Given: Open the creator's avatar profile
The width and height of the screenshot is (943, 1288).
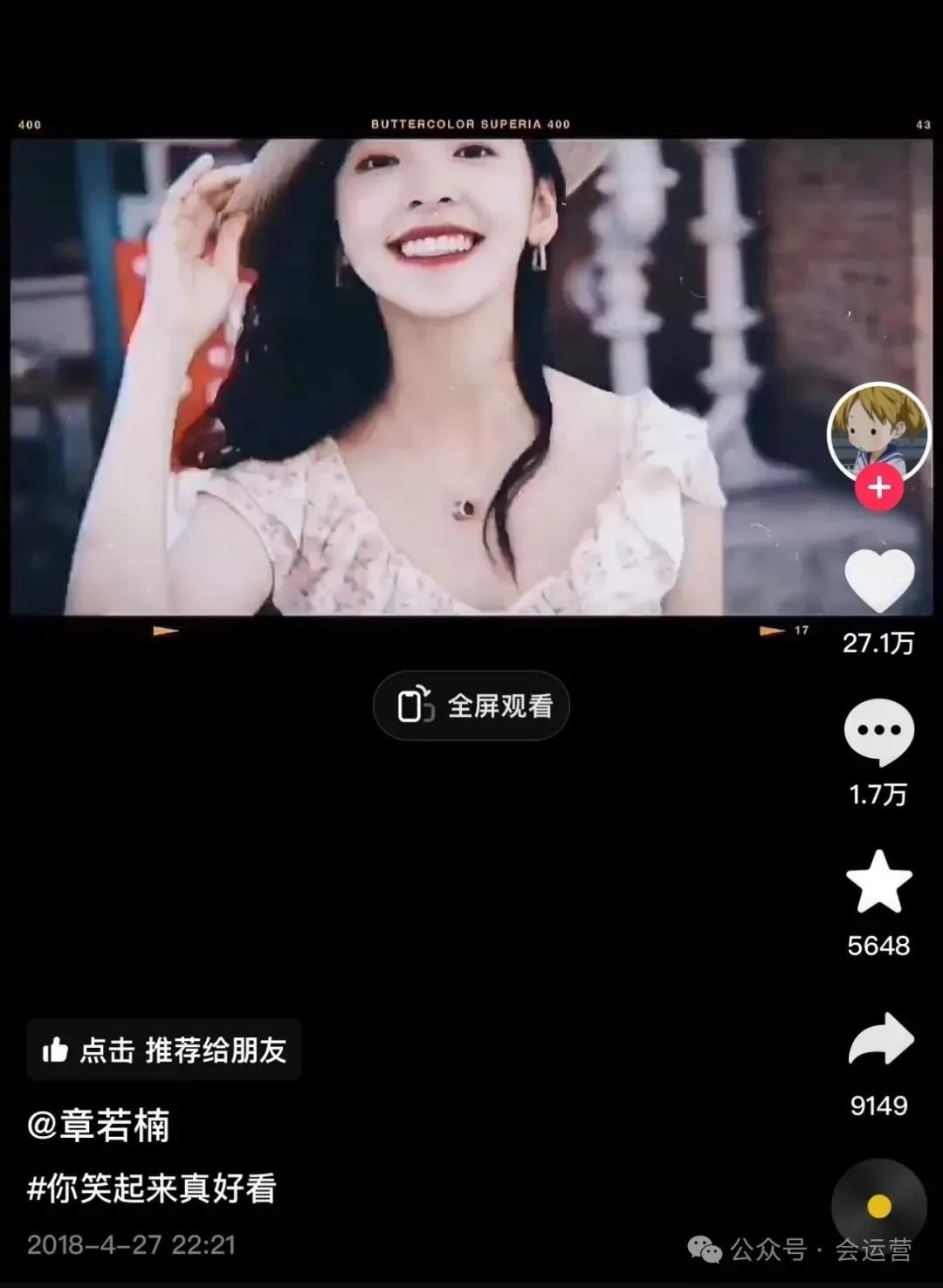Looking at the screenshot, I should pos(878,430).
